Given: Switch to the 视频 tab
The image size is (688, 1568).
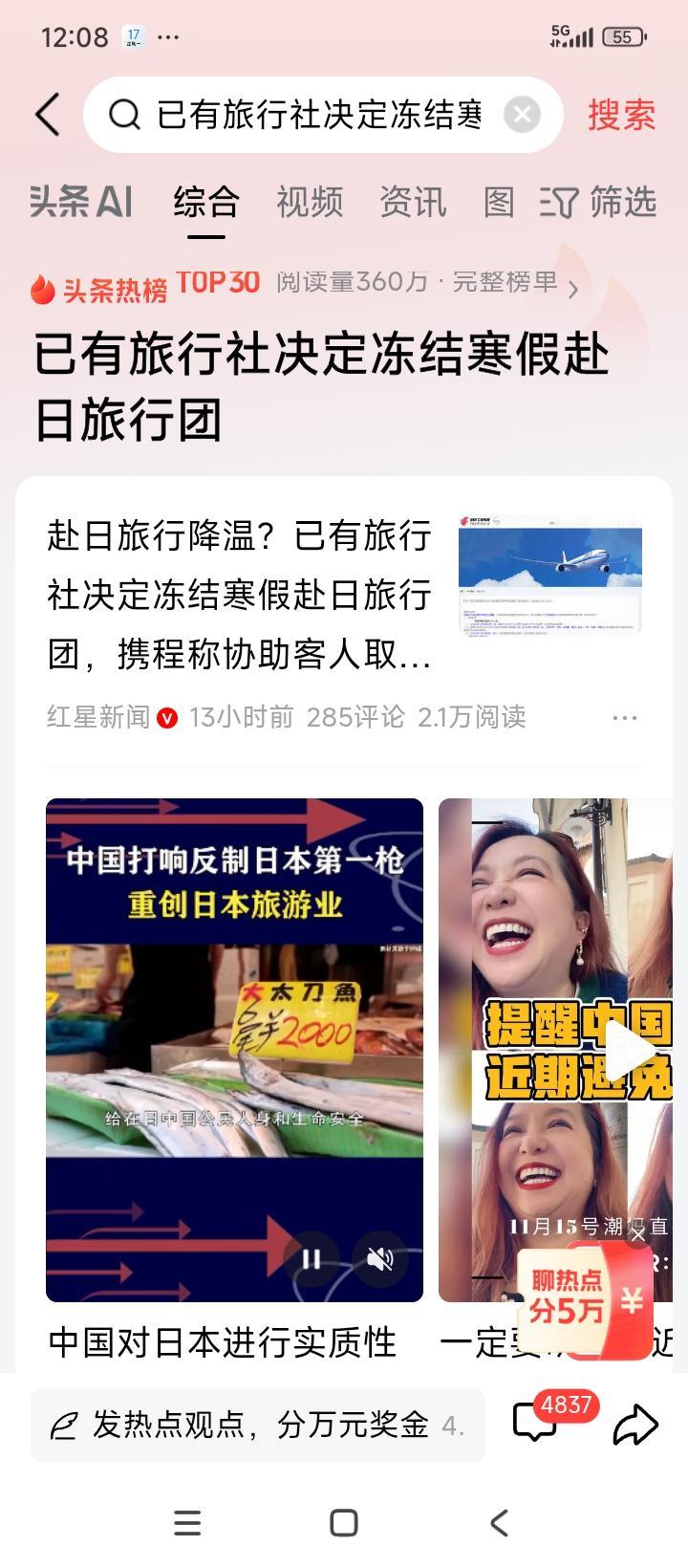Looking at the screenshot, I should coord(310,202).
